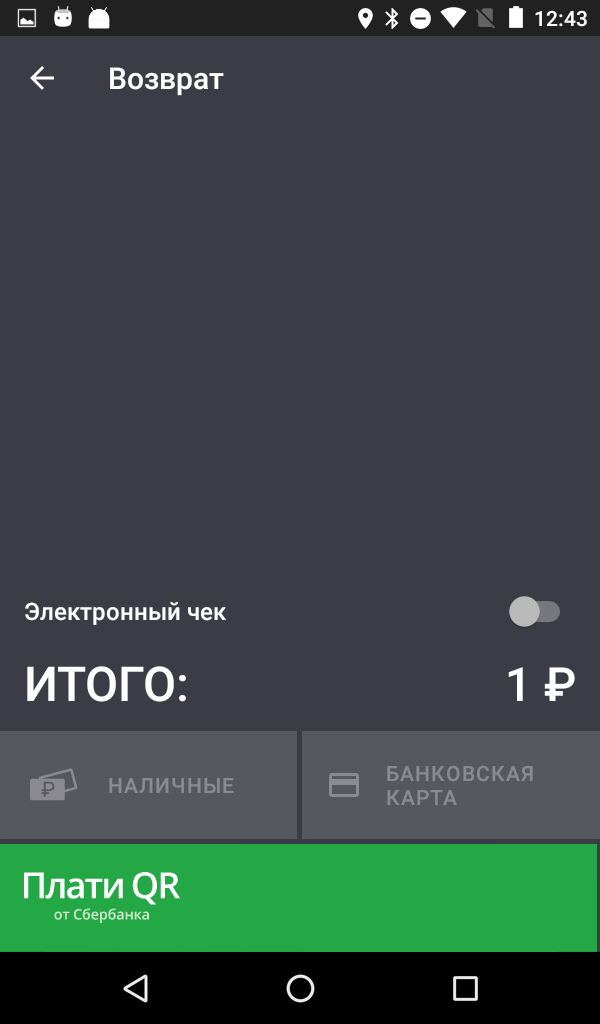The image size is (600, 1024).
Task: Go back from the Возврат screen
Action: (42, 78)
